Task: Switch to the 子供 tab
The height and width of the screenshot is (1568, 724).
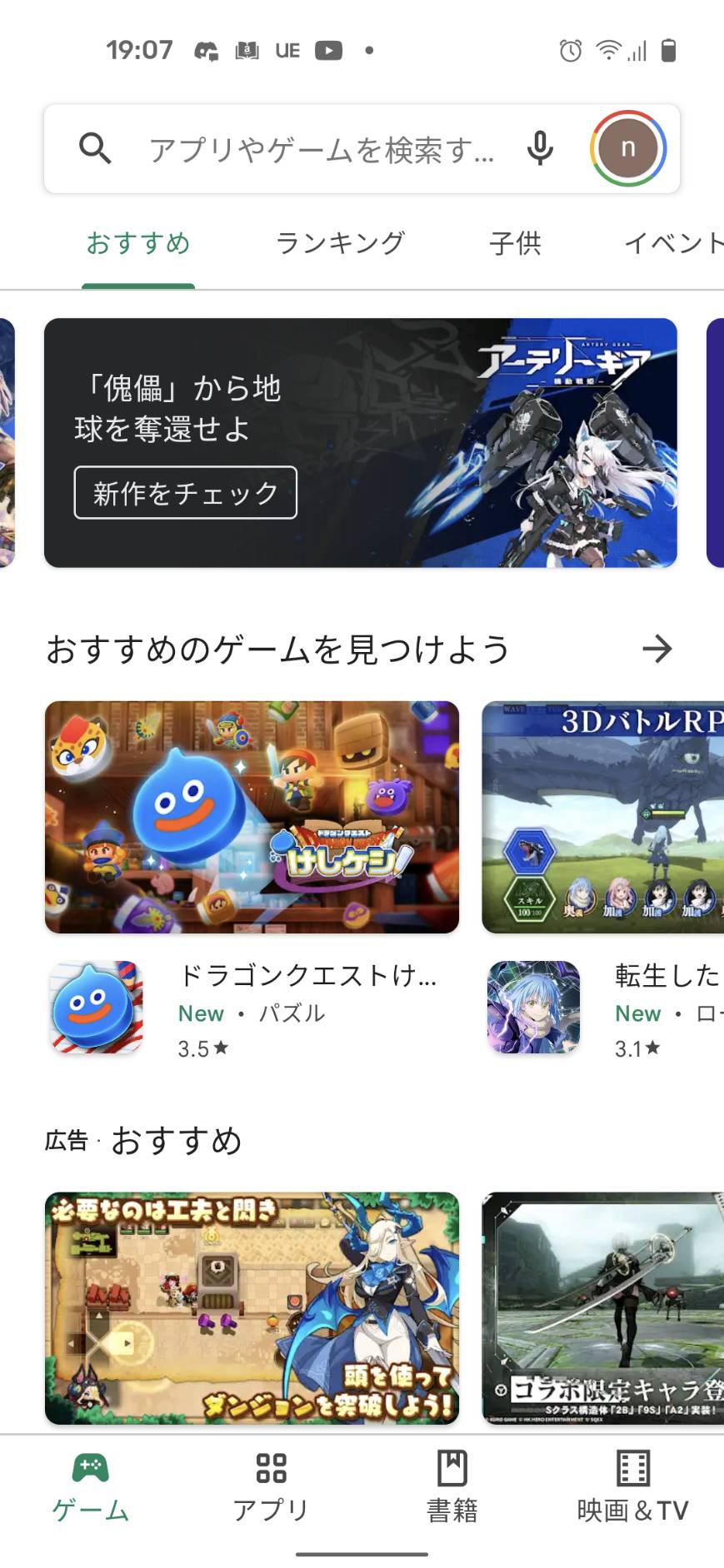Action: (x=516, y=242)
